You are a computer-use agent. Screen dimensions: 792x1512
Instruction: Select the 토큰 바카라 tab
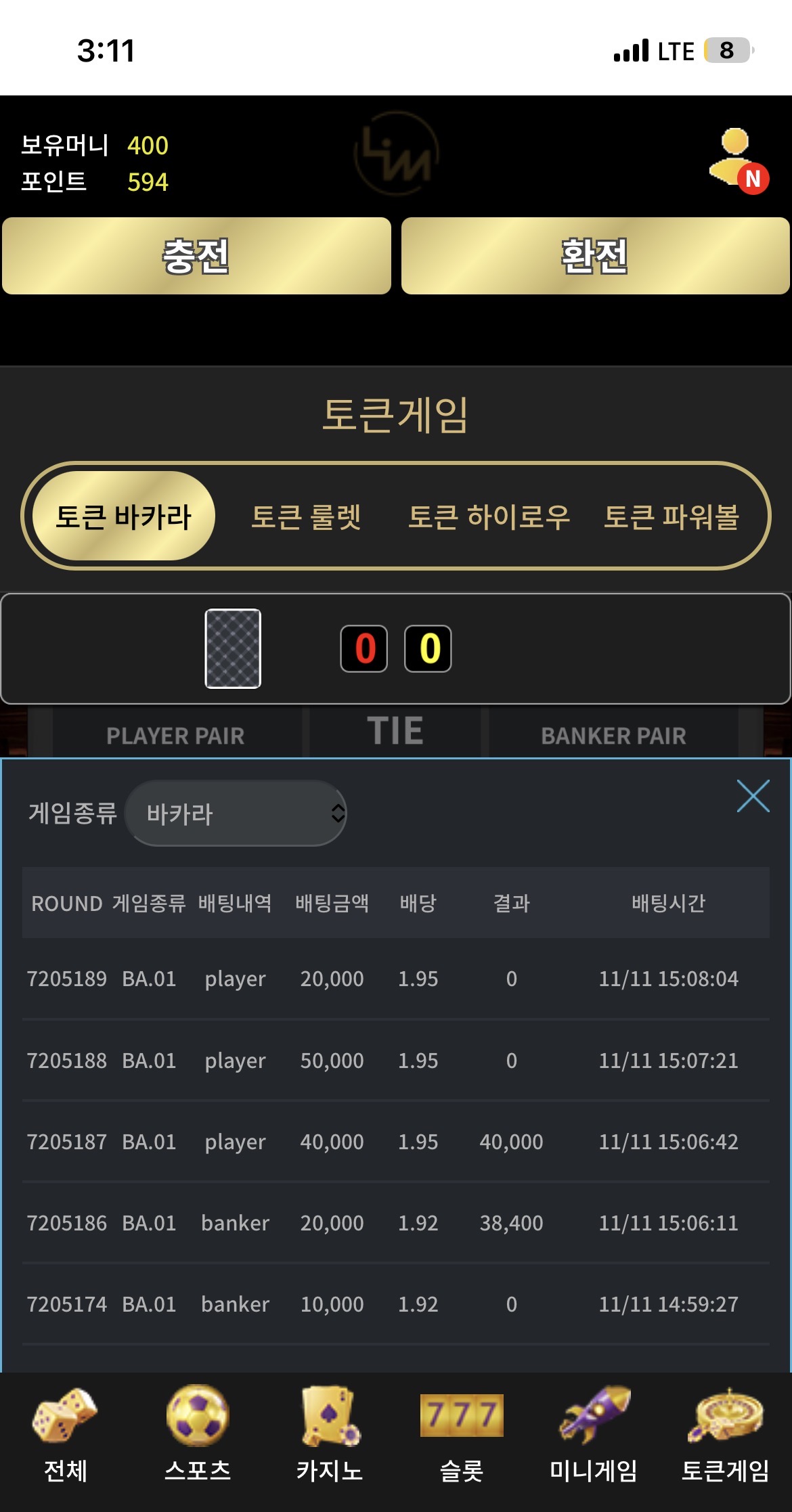pos(124,516)
